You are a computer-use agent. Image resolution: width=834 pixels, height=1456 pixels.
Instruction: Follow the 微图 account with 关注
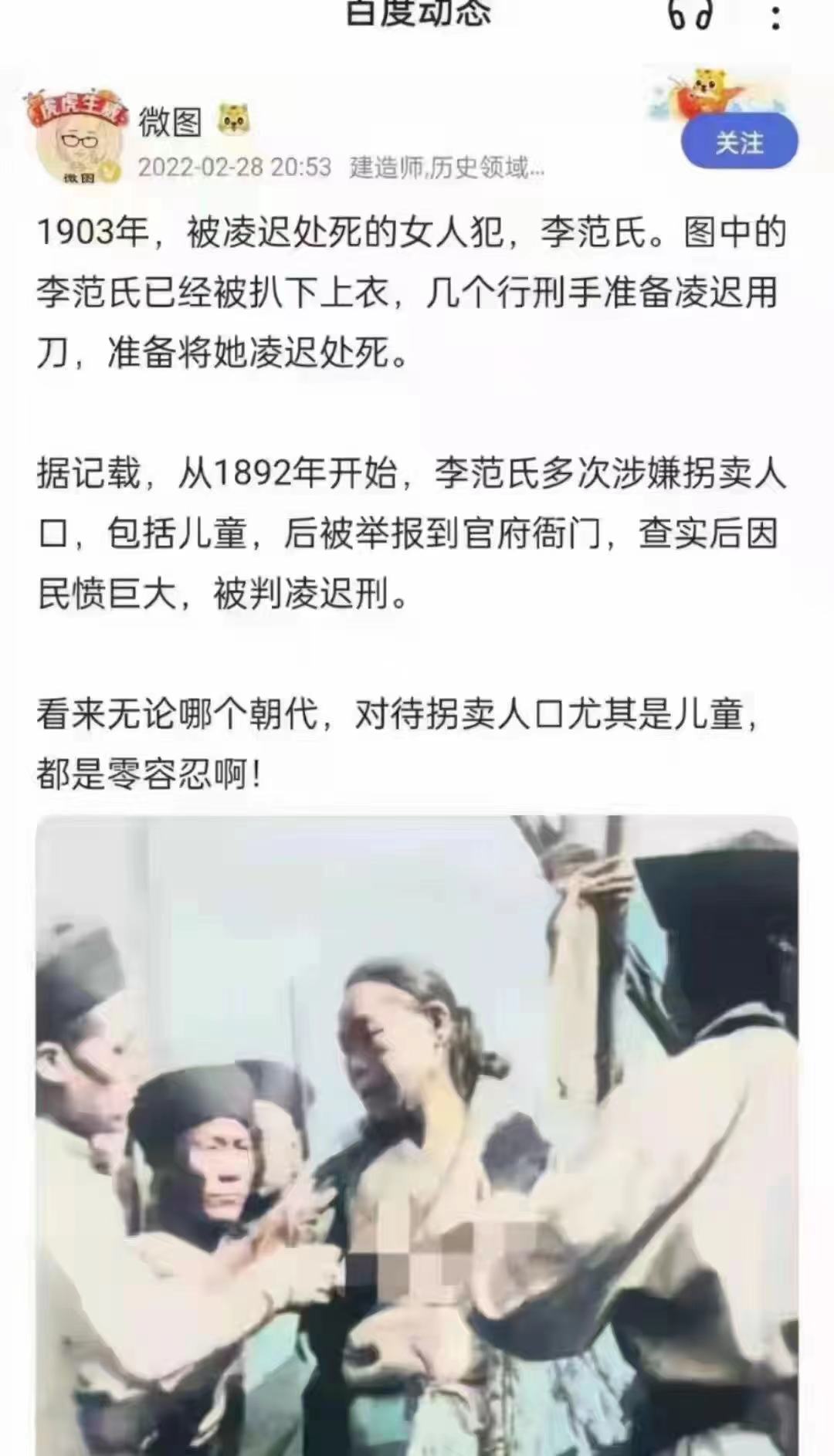coord(739,143)
